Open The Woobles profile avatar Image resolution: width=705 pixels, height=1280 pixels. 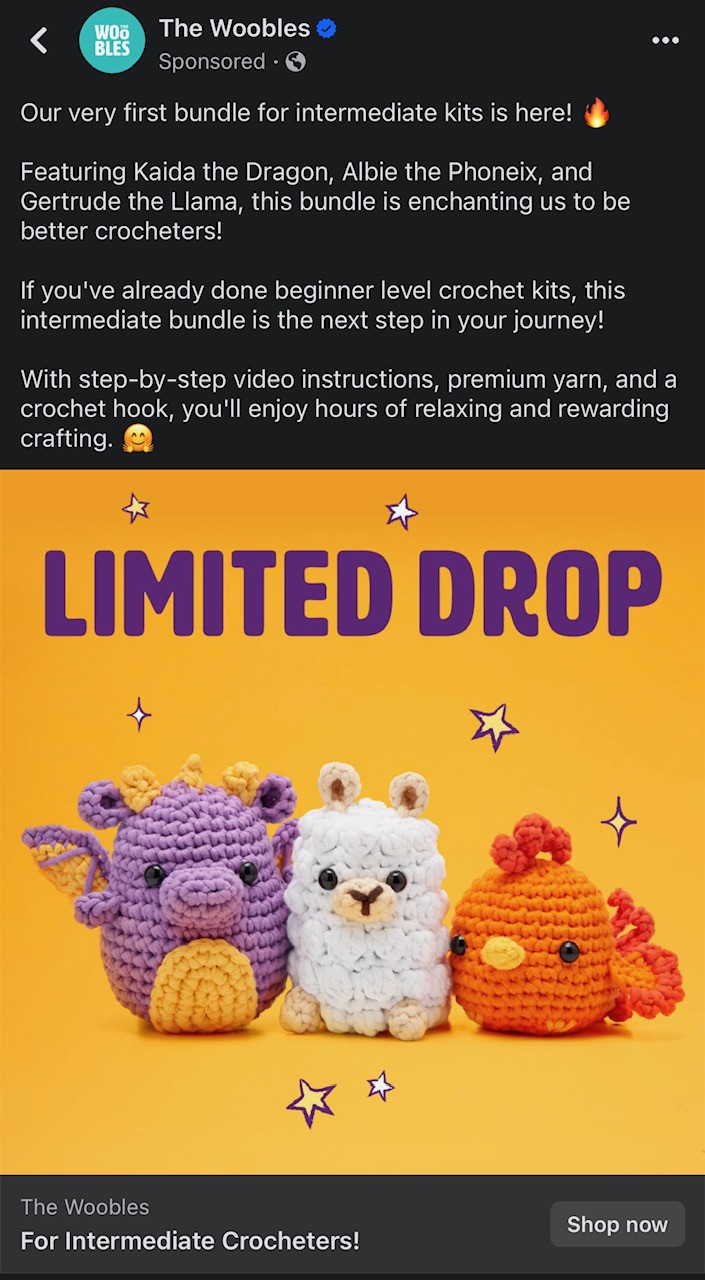(112, 41)
